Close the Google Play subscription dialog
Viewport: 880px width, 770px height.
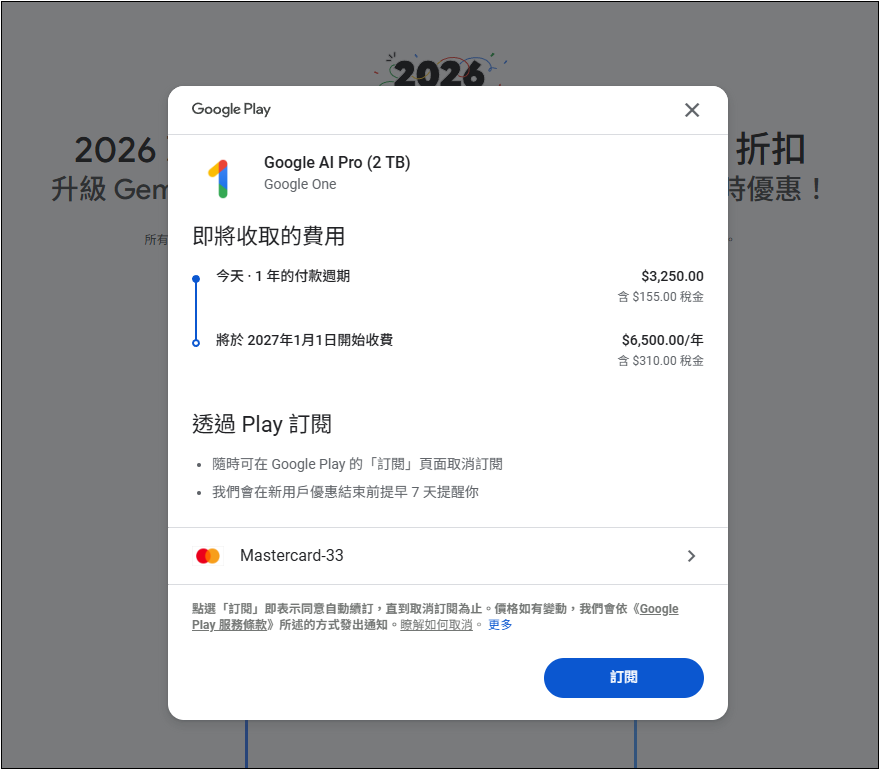pos(692,110)
